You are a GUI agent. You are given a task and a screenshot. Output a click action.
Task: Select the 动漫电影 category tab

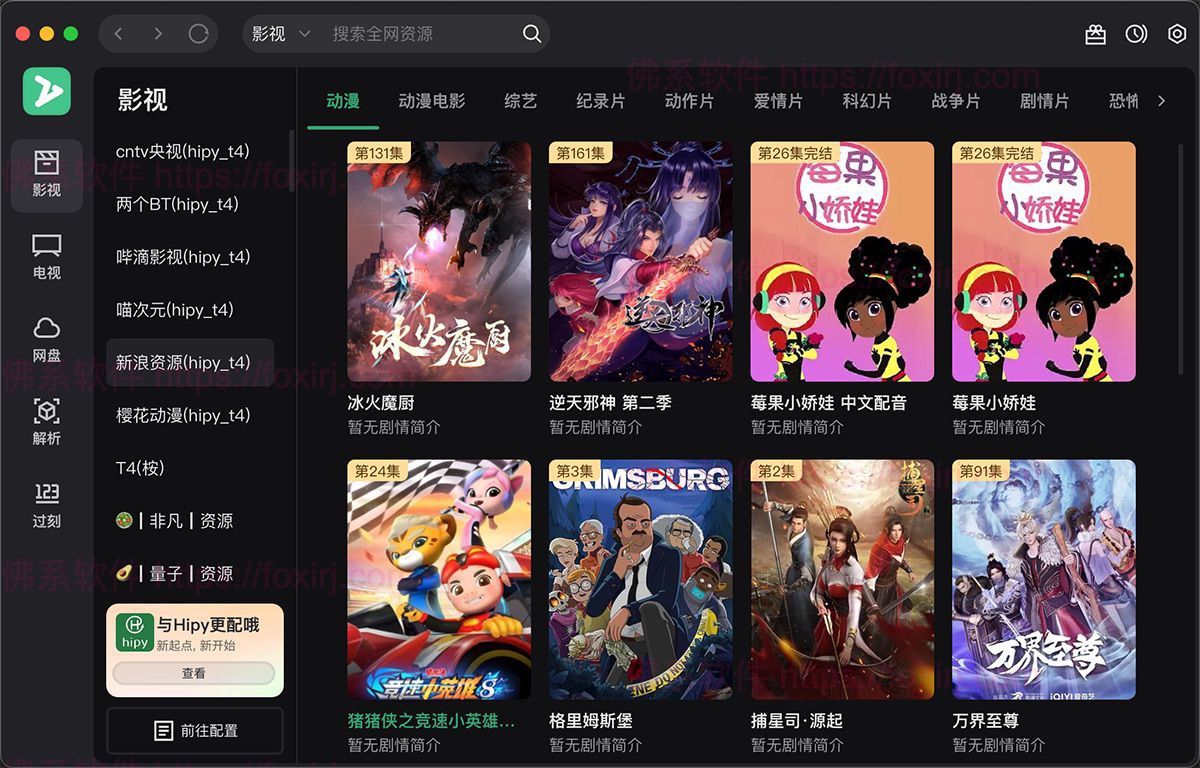pos(431,101)
